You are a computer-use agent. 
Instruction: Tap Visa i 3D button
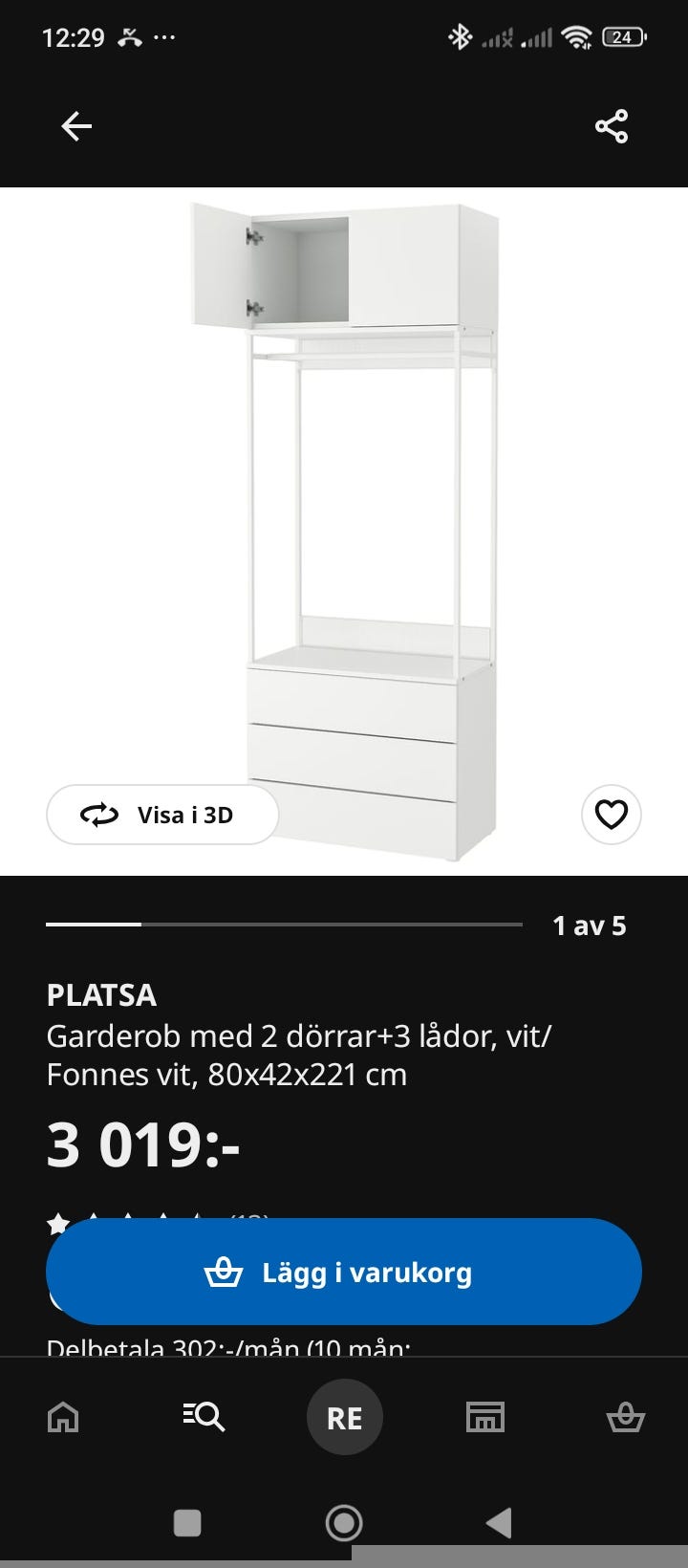pyautogui.click(x=162, y=815)
